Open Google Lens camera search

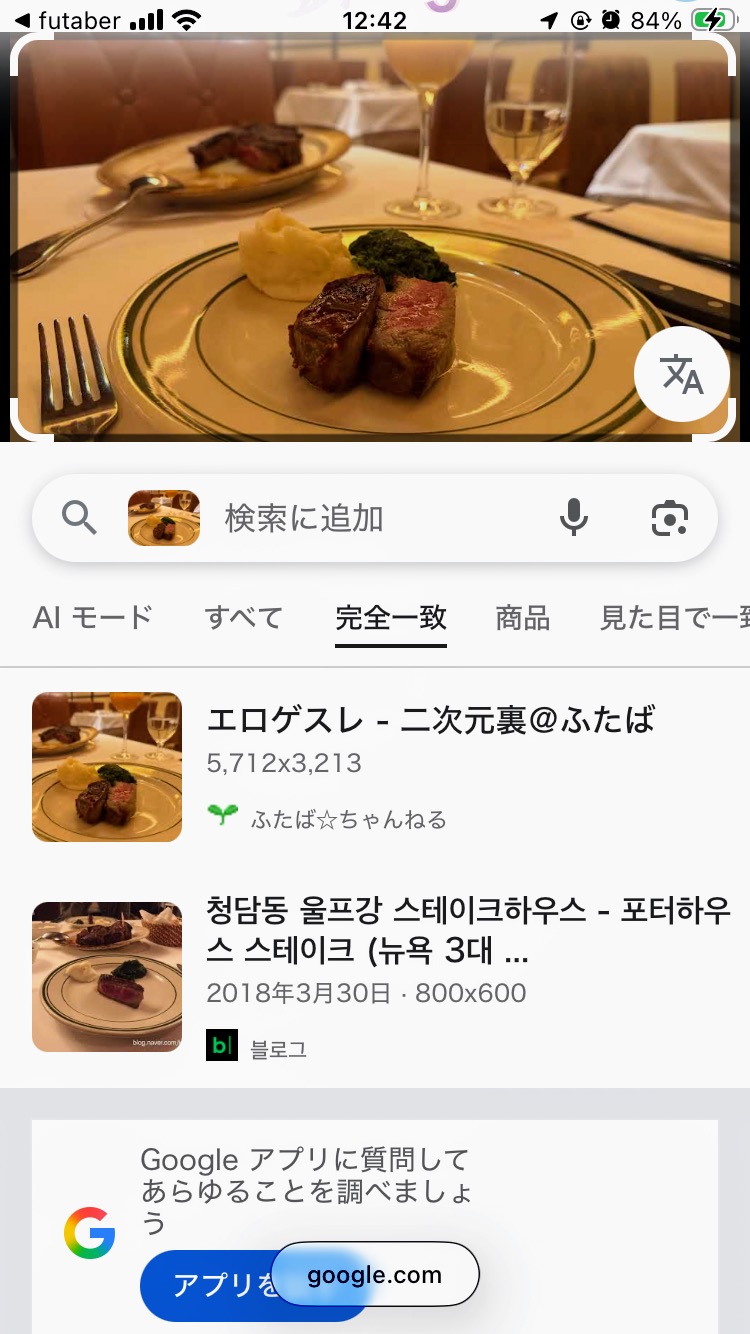pyautogui.click(x=669, y=518)
